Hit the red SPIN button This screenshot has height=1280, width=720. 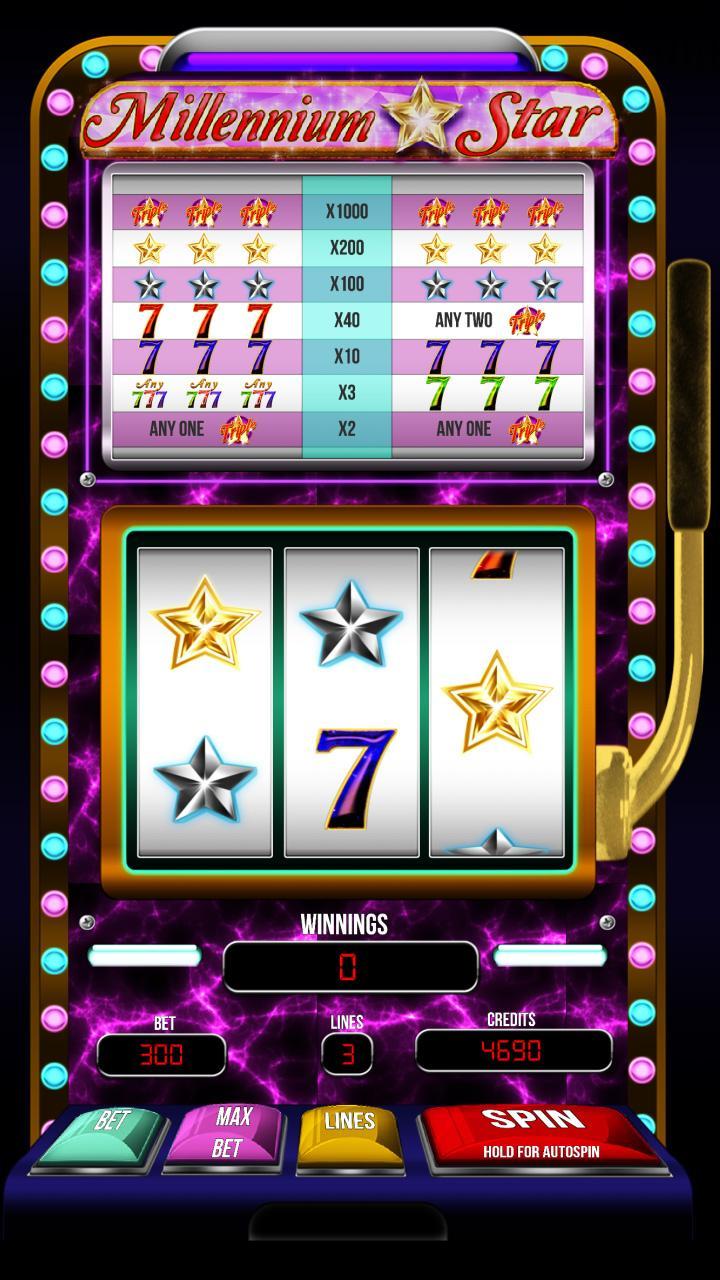pyautogui.click(x=540, y=1135)
